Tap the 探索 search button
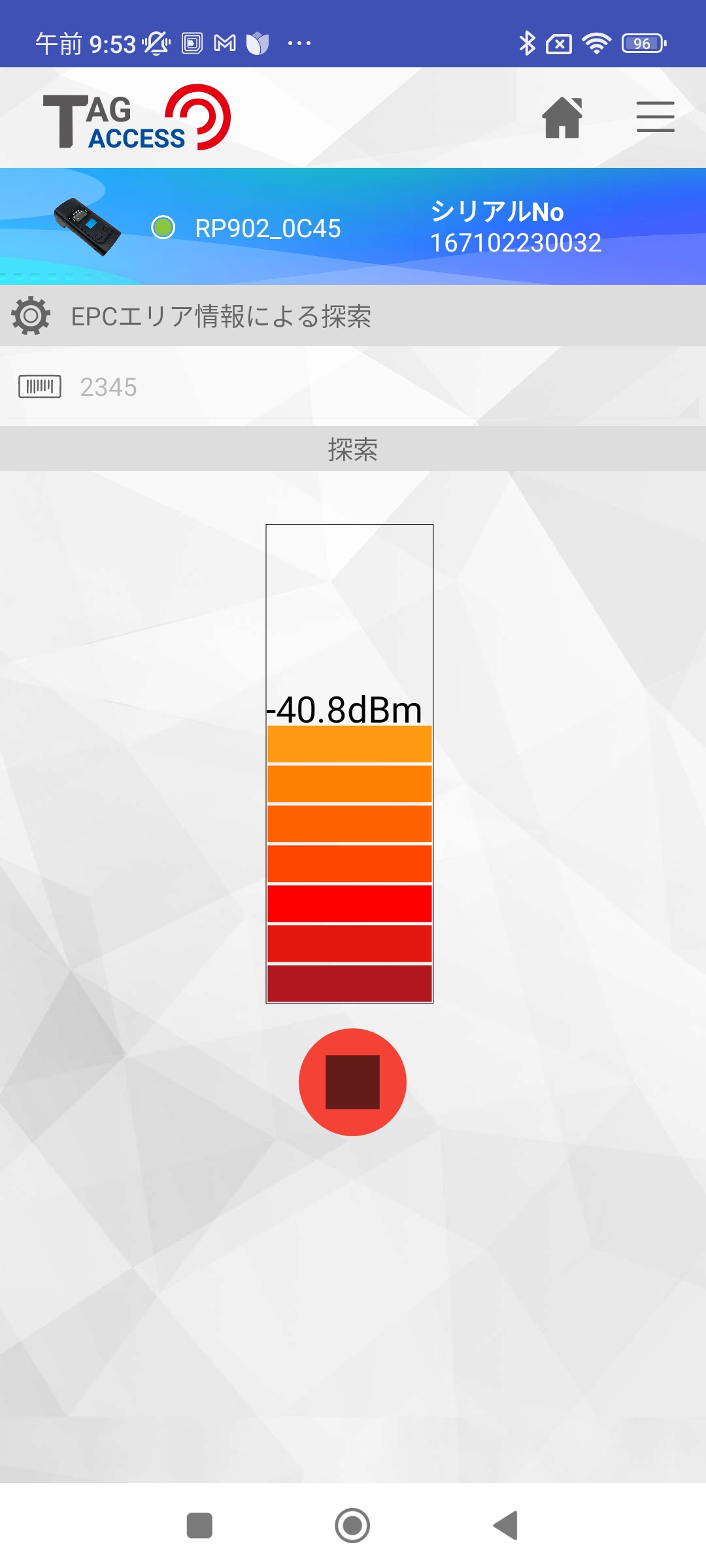 pyautogui.click(x=353, y=449)
